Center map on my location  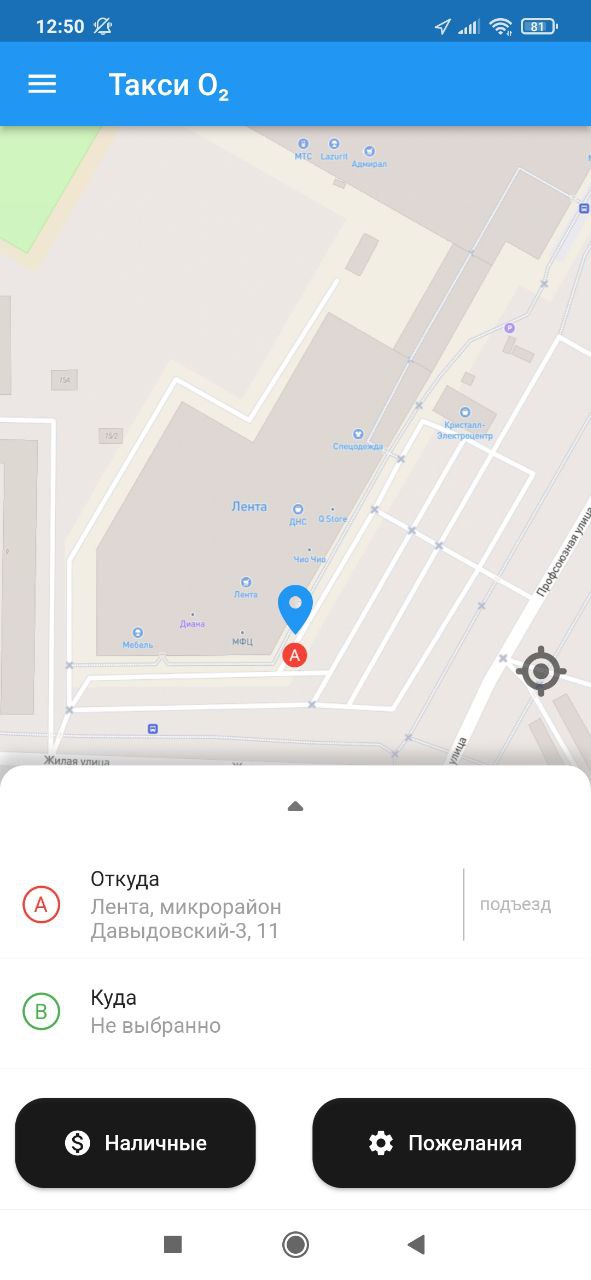pos(541,671)
